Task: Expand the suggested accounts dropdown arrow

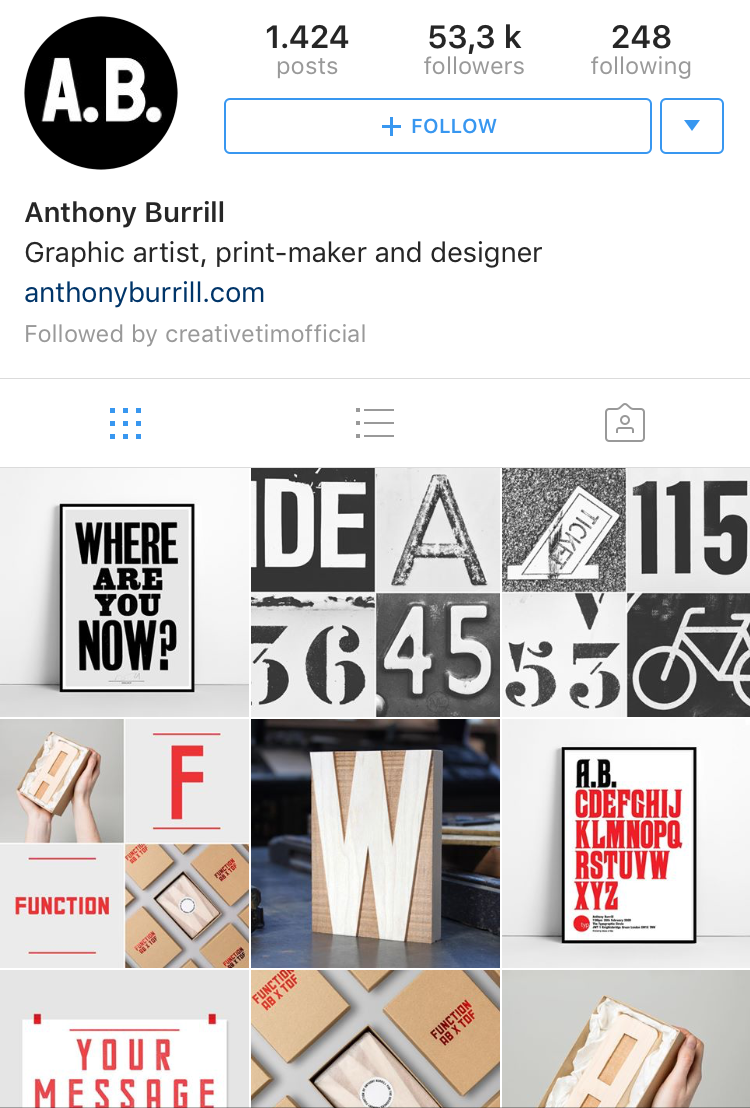Action: pyautogui.click(x=691, y=126)
